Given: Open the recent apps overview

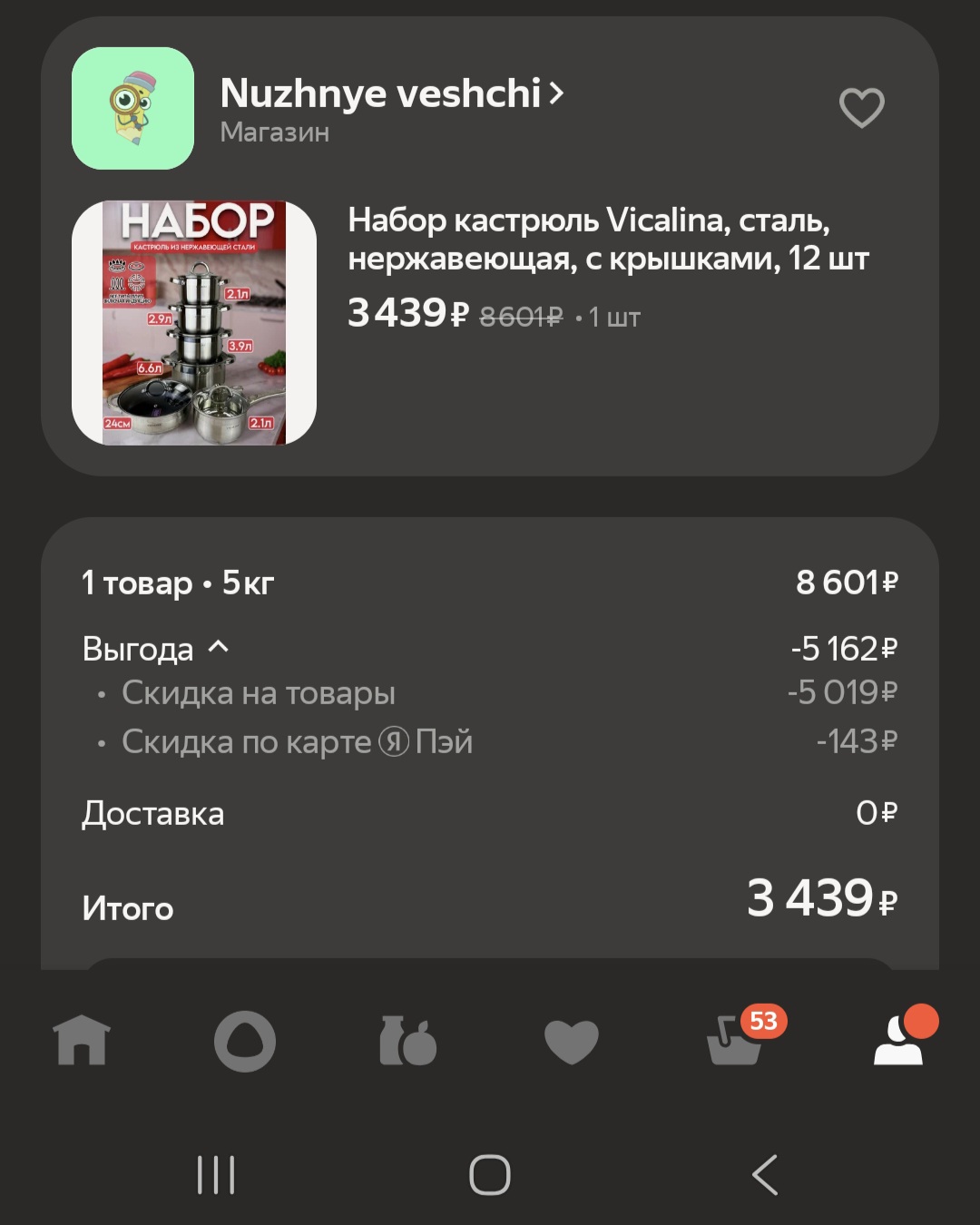Looking at the screenshot, I should tap(216, 1174).
